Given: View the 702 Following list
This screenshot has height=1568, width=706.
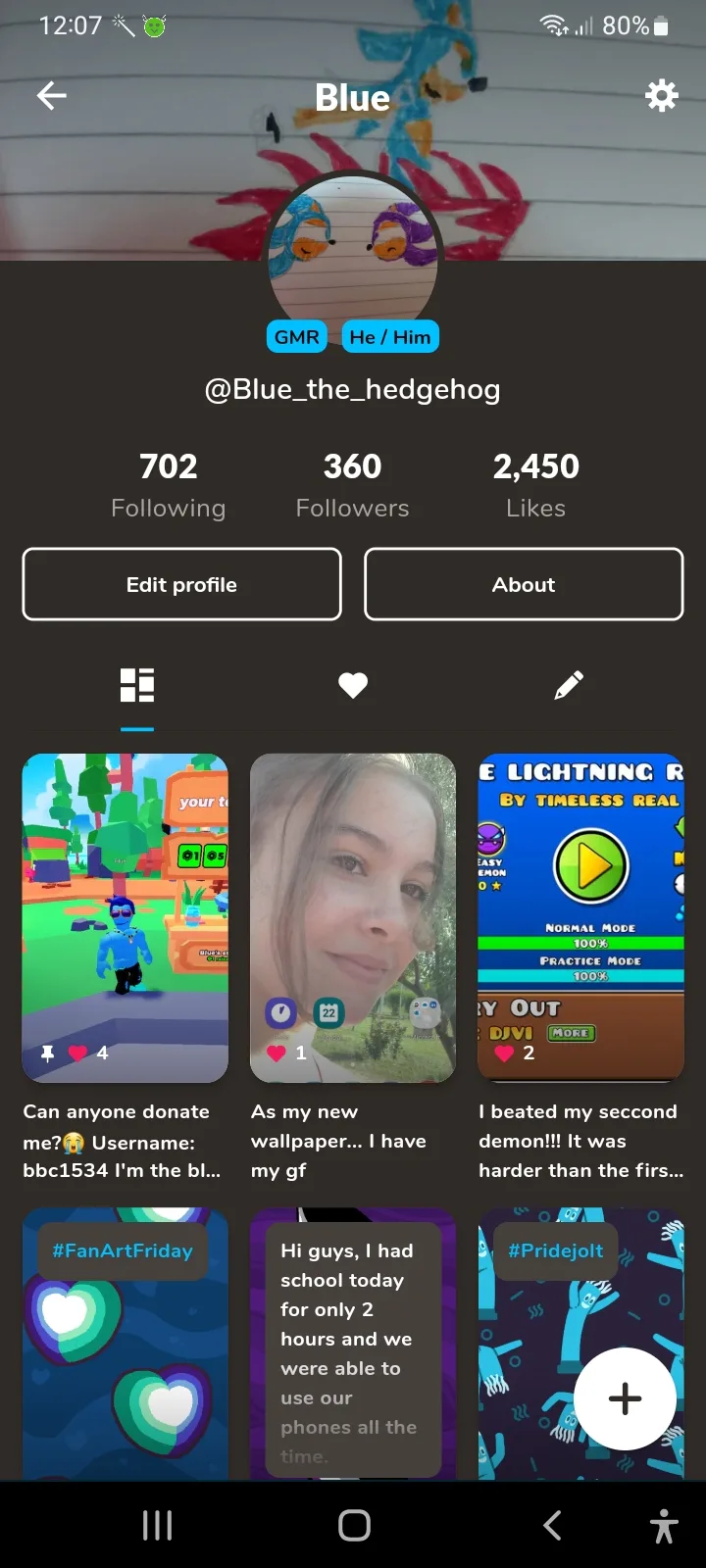Looking at the screenshot, I should coord(169,485).
